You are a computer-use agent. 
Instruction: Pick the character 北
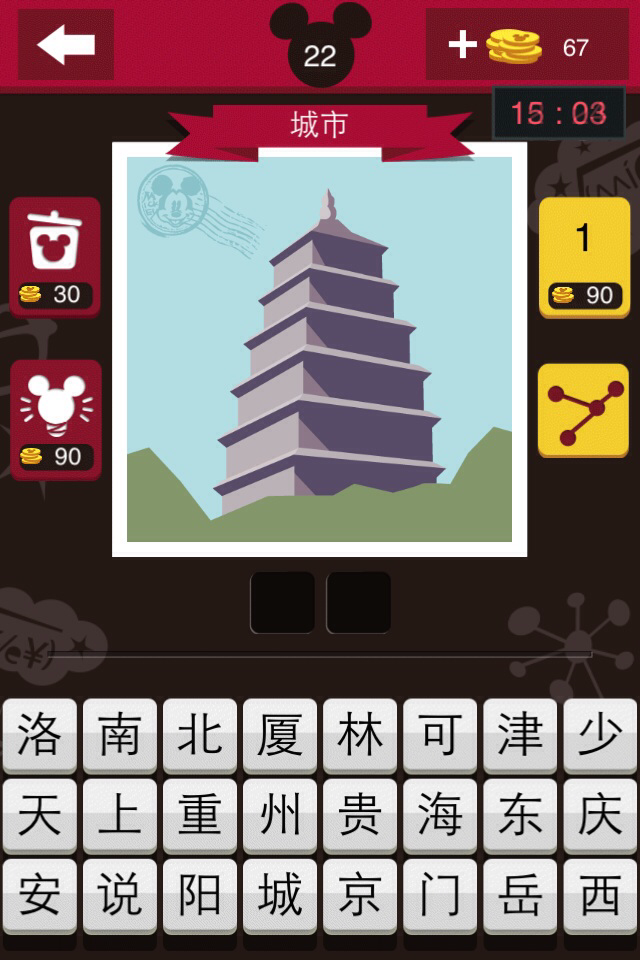pos(200,736)
